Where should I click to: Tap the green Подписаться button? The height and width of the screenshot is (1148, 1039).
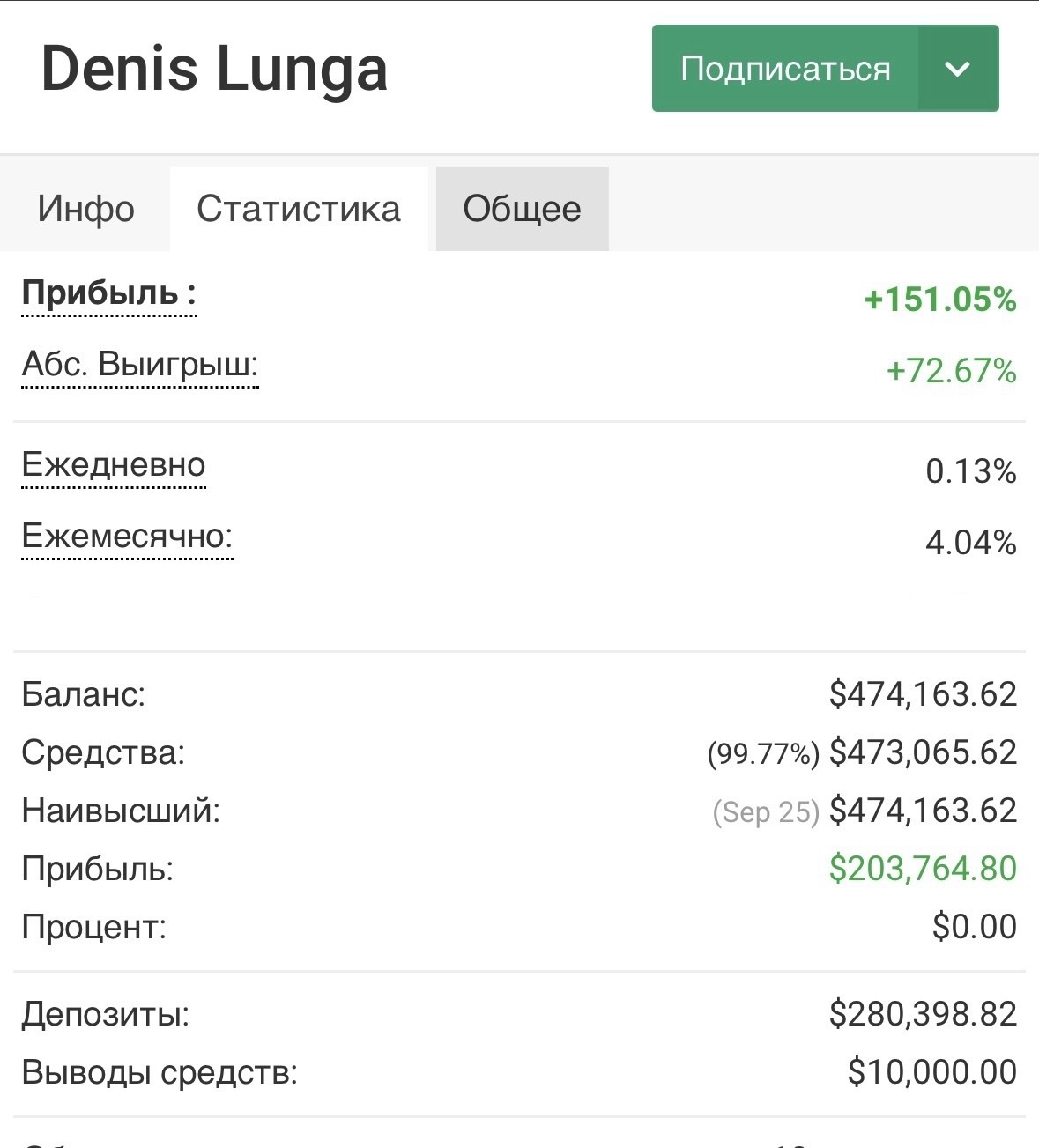pyautogui.click(x=785, y=69)
